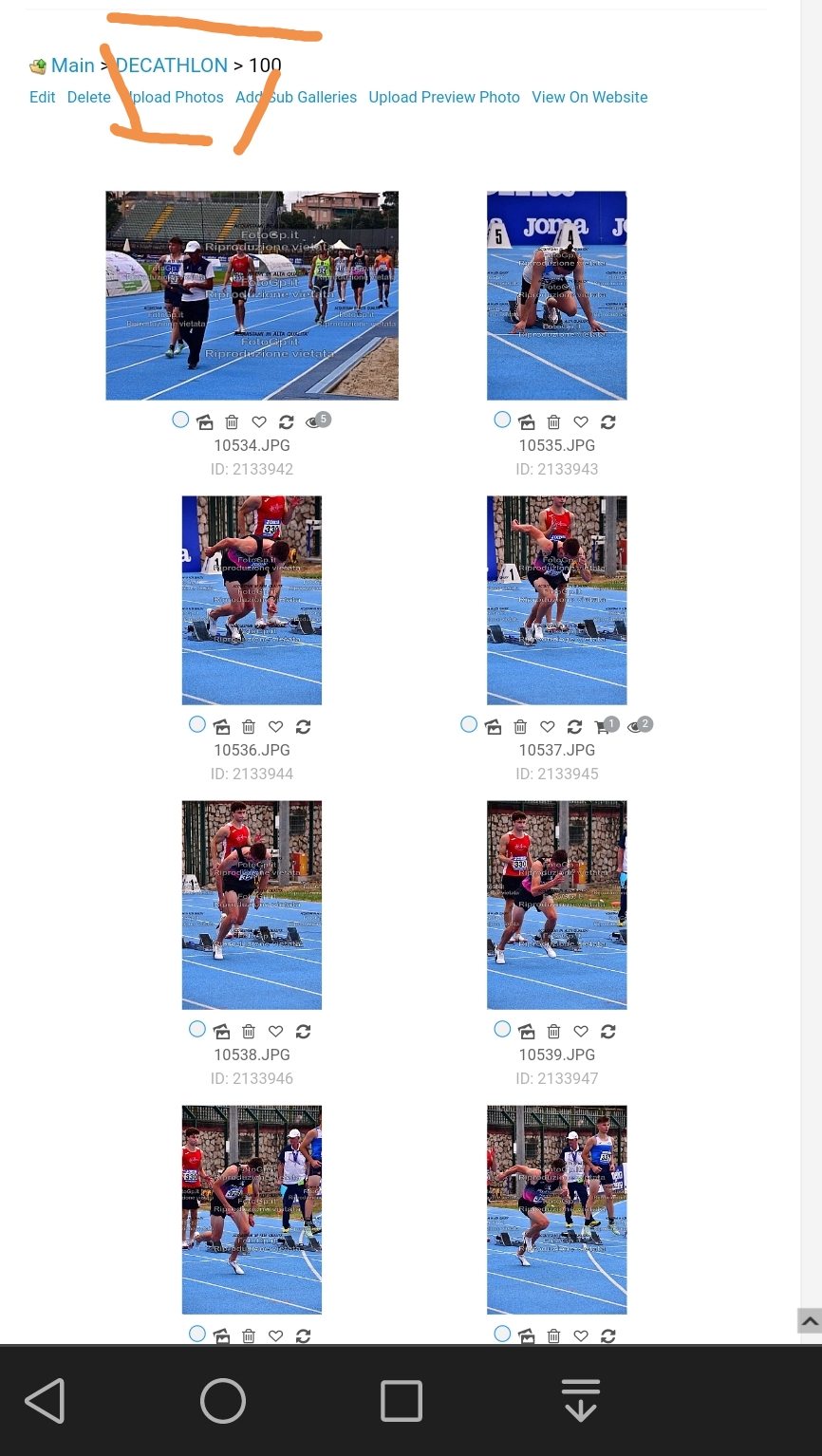Tap the Edit gallery link

coord(42,97)
